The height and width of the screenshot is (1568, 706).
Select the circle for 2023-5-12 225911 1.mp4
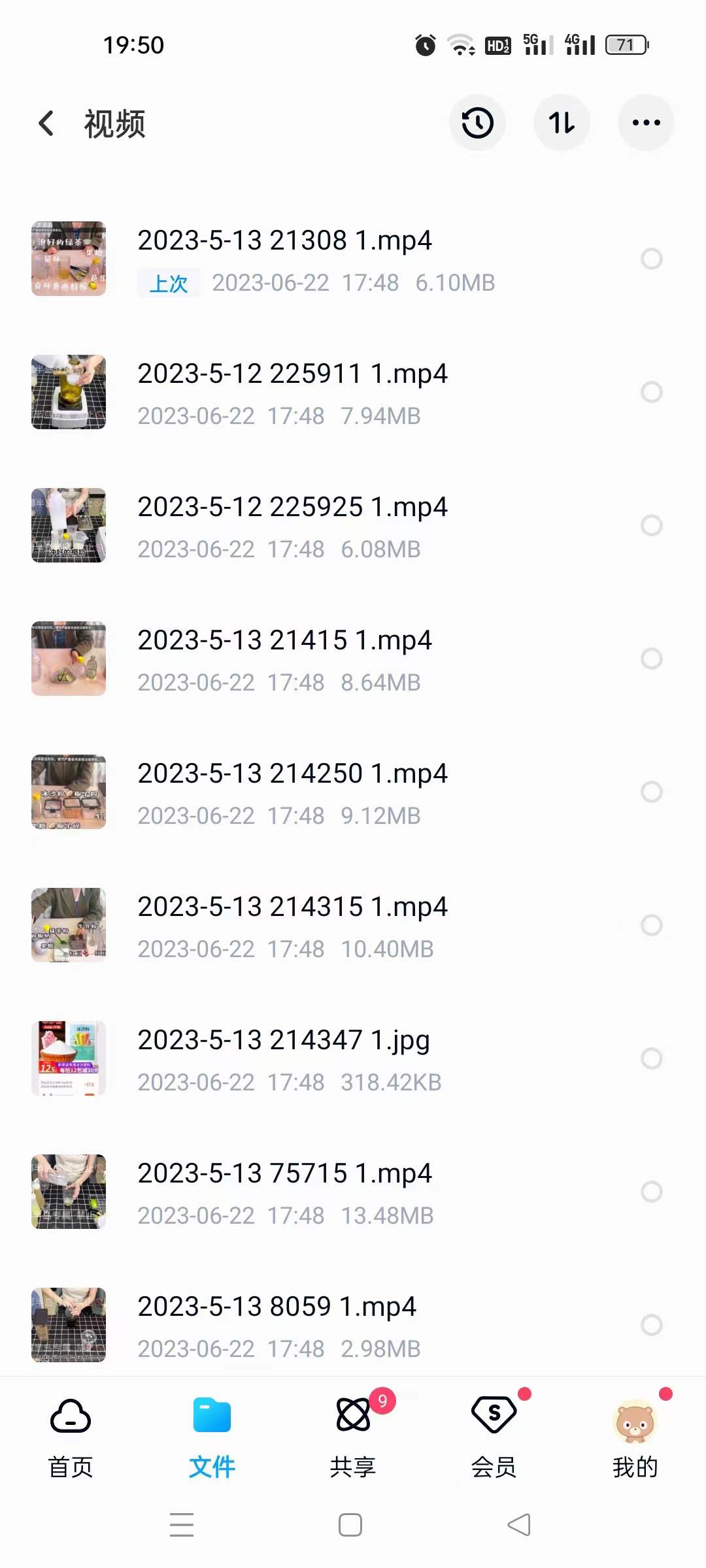point(651,392)
